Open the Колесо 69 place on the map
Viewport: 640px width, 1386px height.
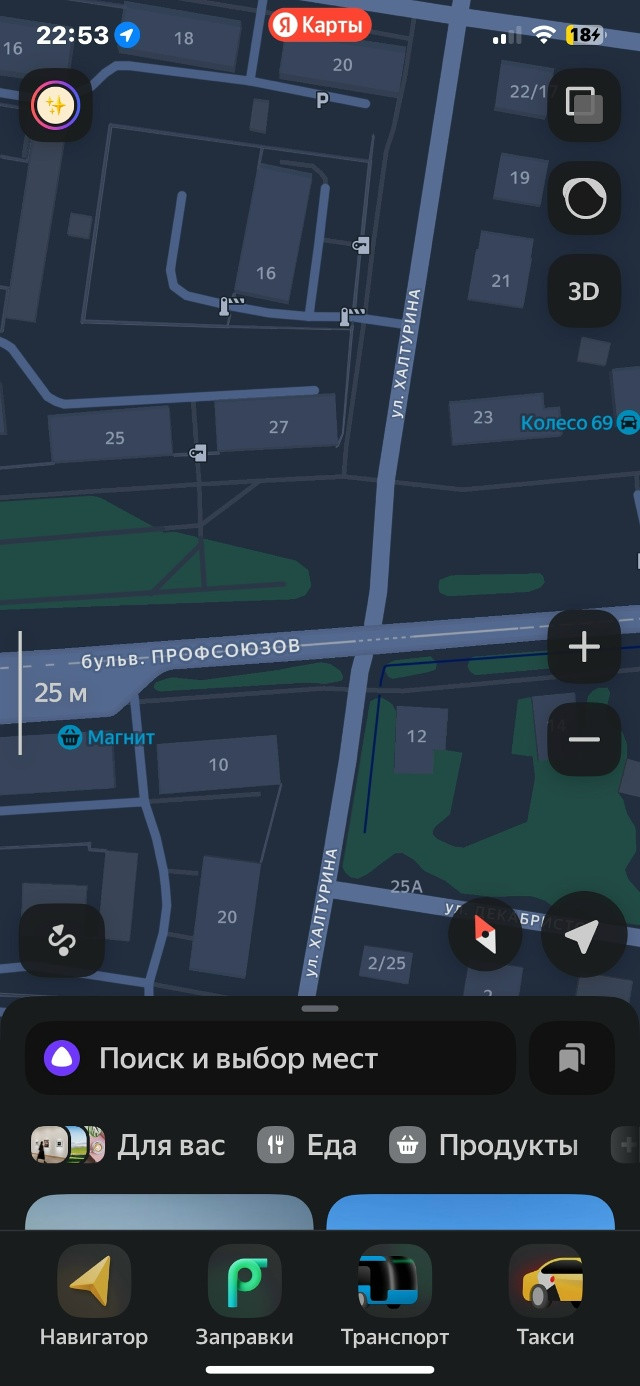pyautogui.click(x=580, y=422)
